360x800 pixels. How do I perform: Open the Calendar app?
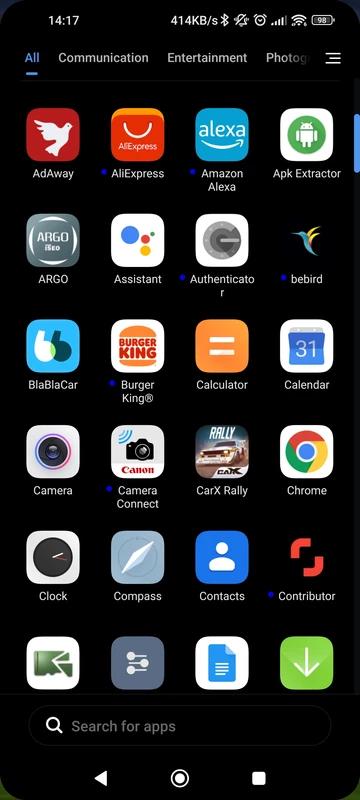pos(306,346)
